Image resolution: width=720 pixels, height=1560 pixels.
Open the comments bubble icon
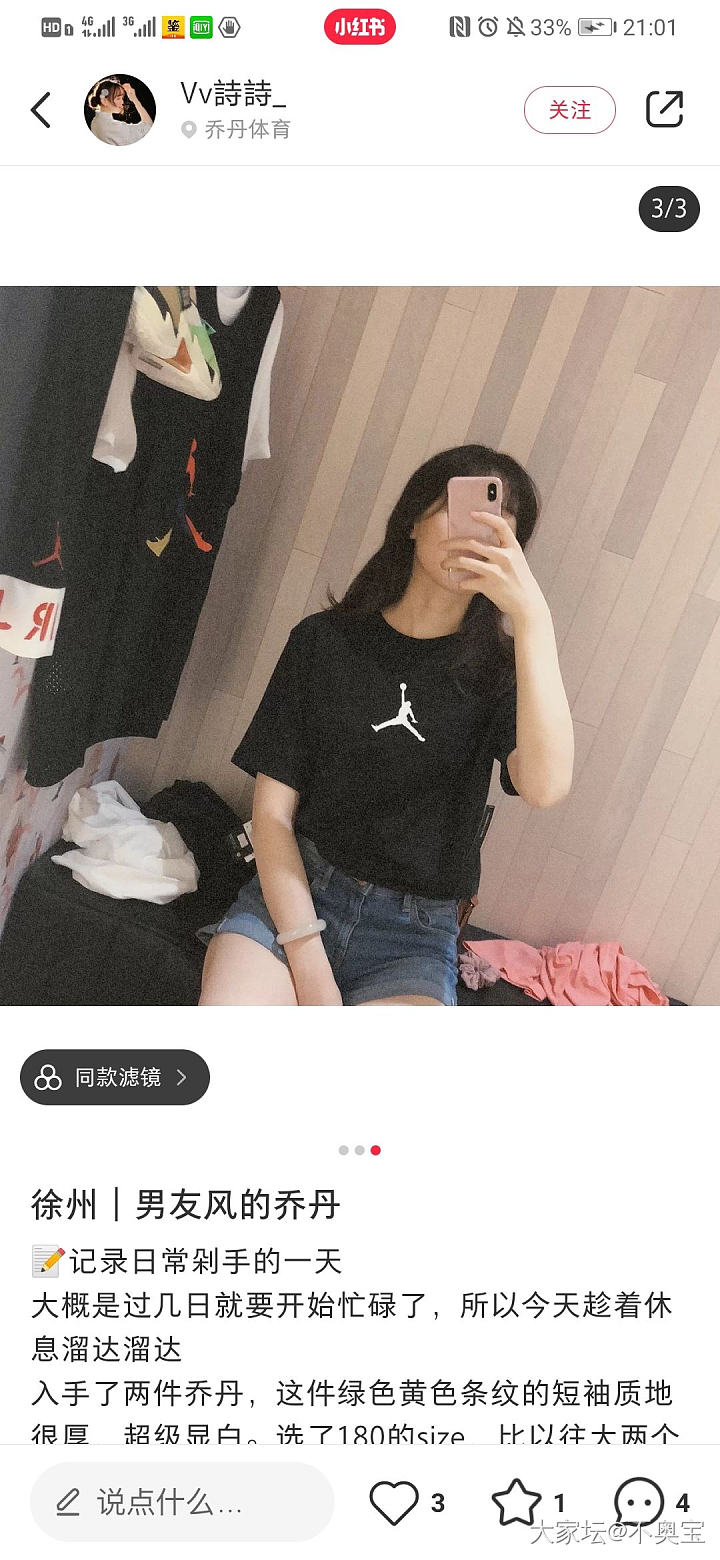638,1502
